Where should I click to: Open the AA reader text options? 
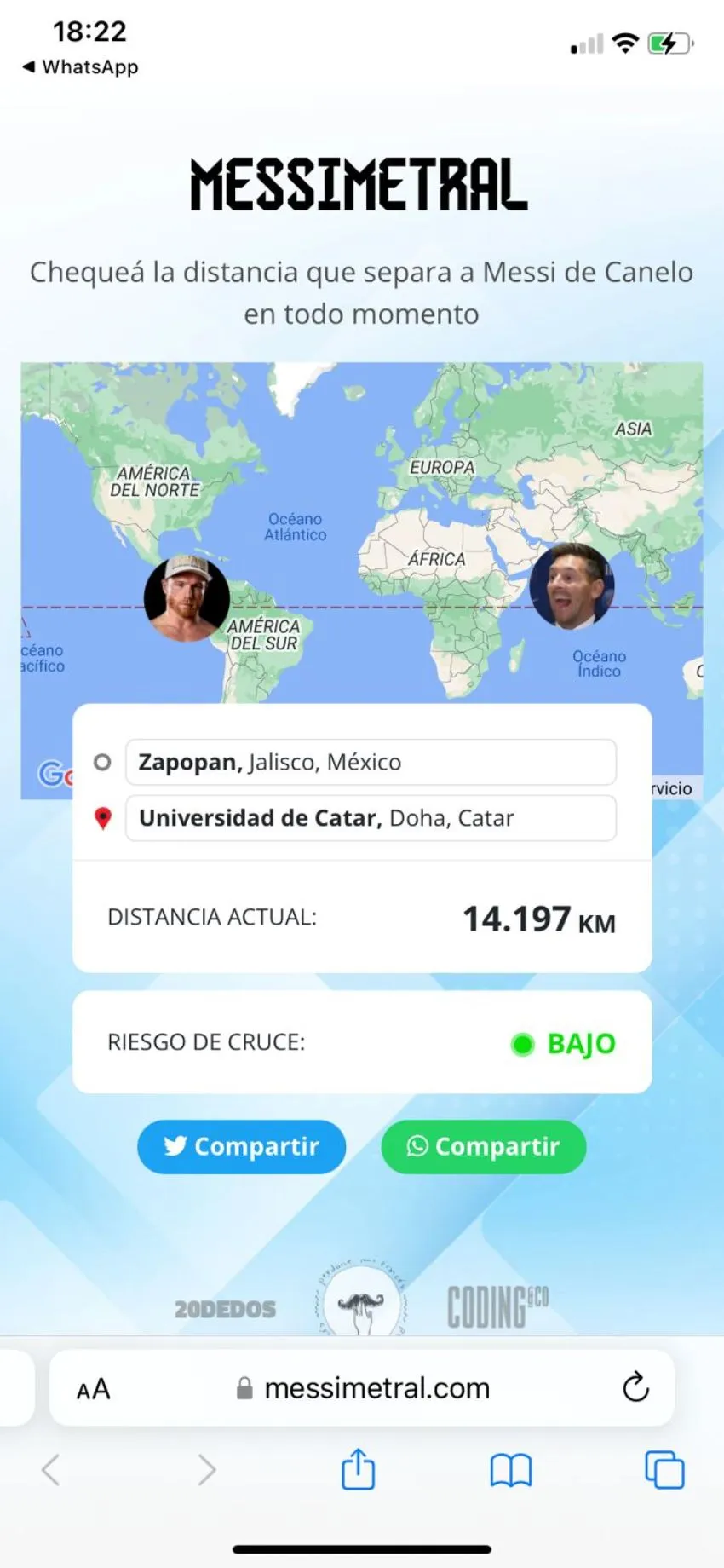(94, 1389)
